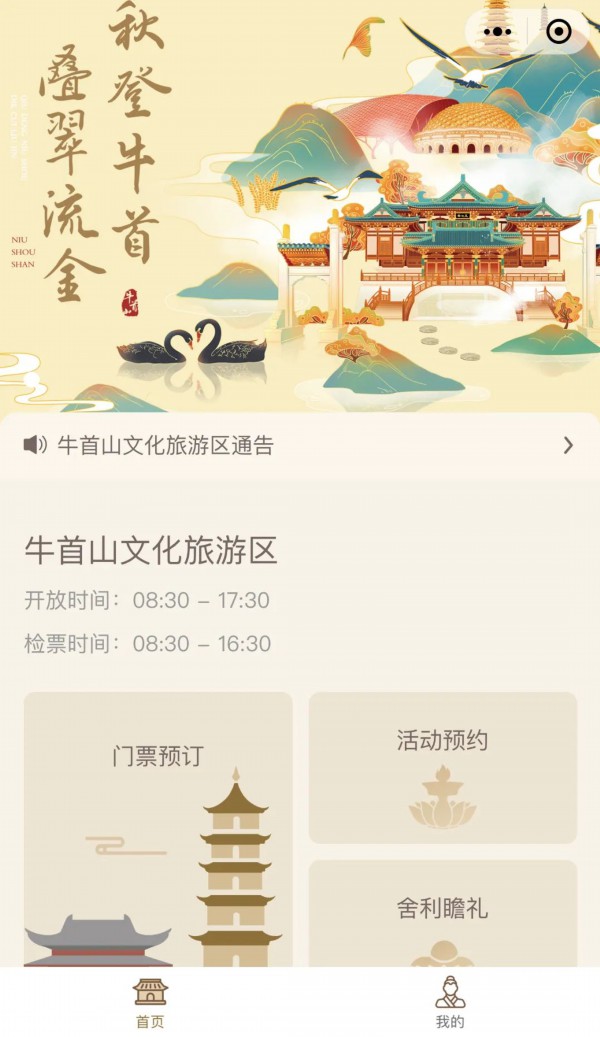The image size is (600, 1037).
Task: Switch to the 我的 tab
Action: coord(450,1003)
